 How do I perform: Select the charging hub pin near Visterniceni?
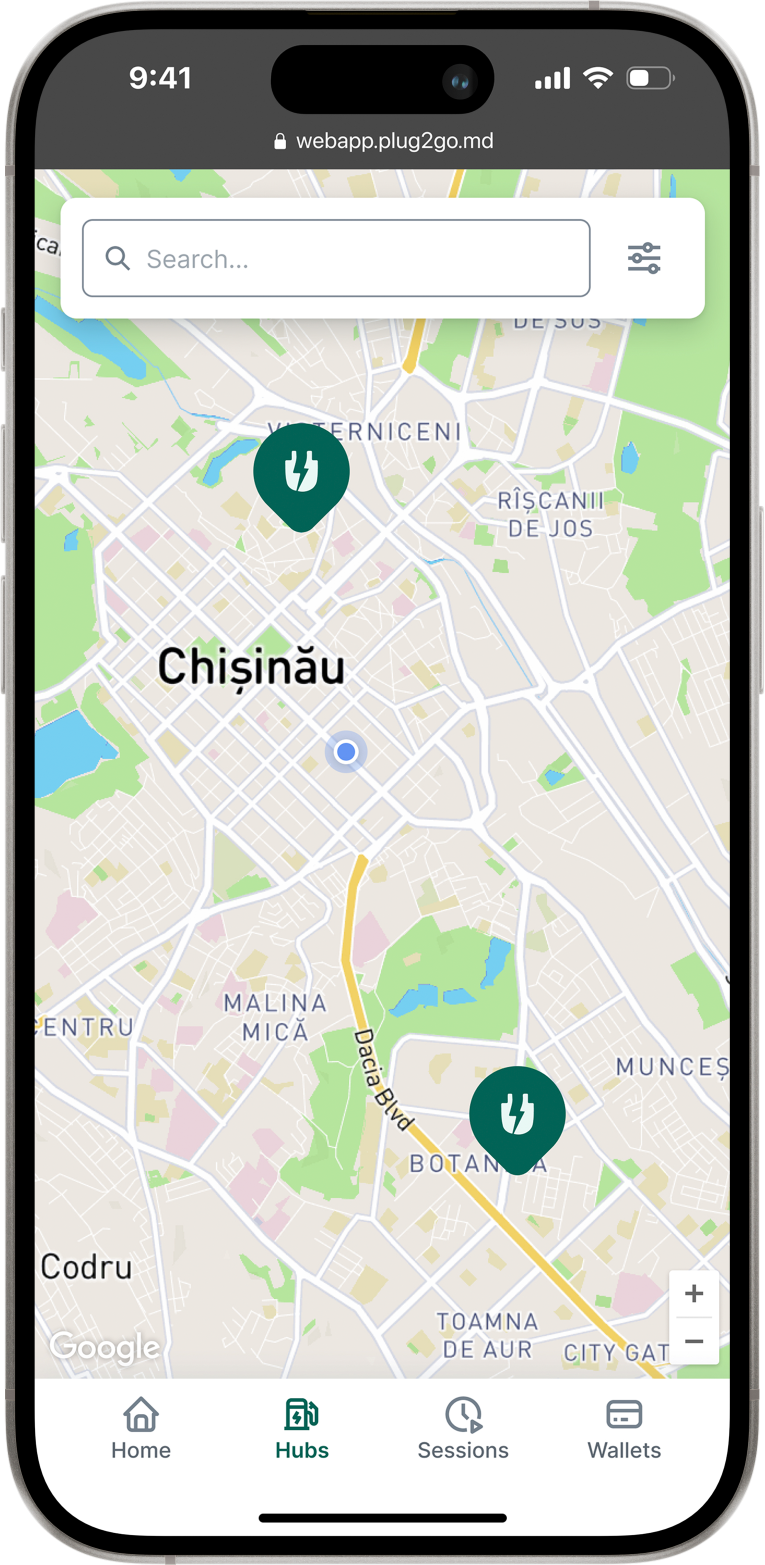pyautogui.click(x=301, y=472)
